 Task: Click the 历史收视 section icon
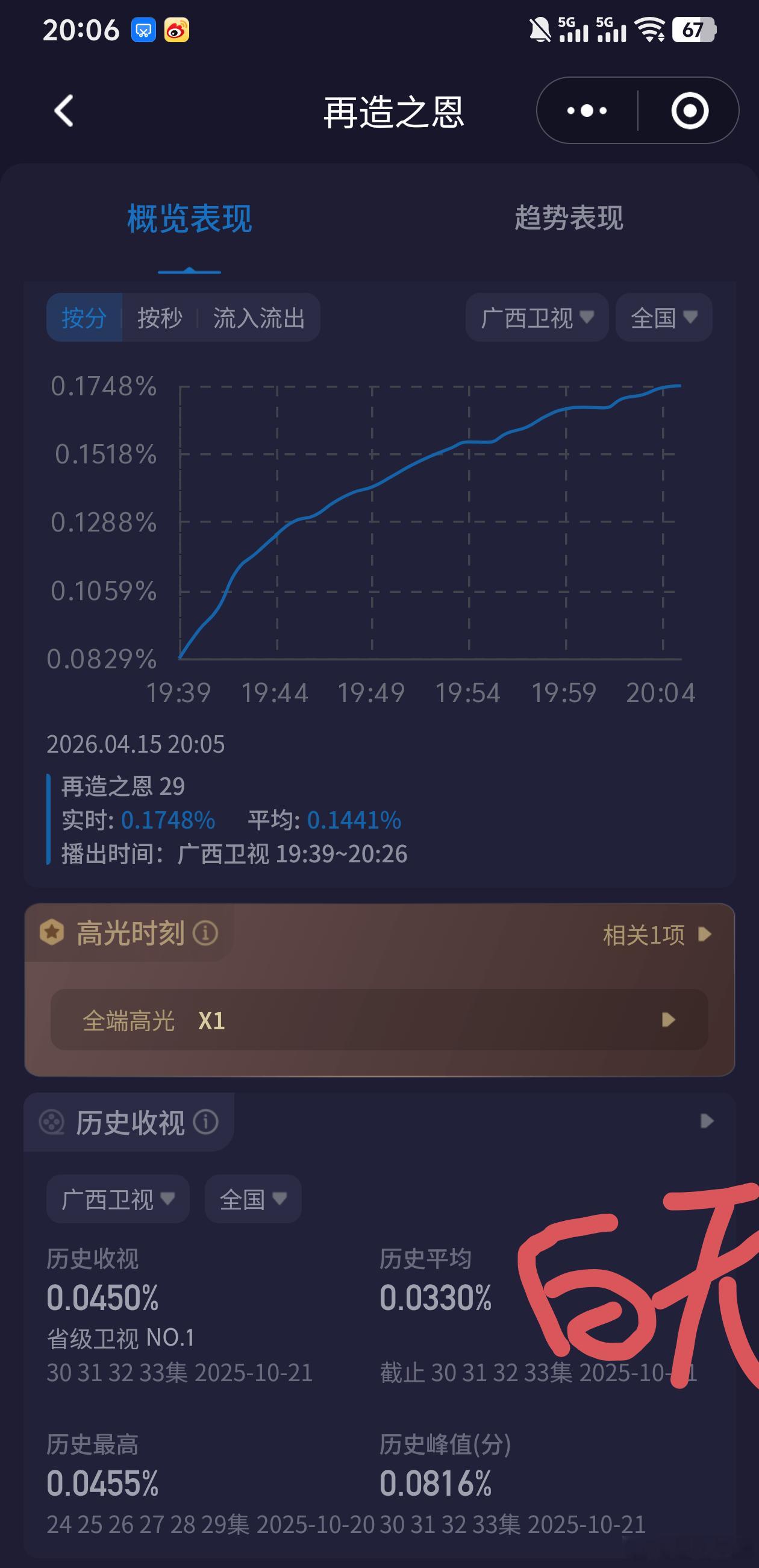click(52, 1122)
